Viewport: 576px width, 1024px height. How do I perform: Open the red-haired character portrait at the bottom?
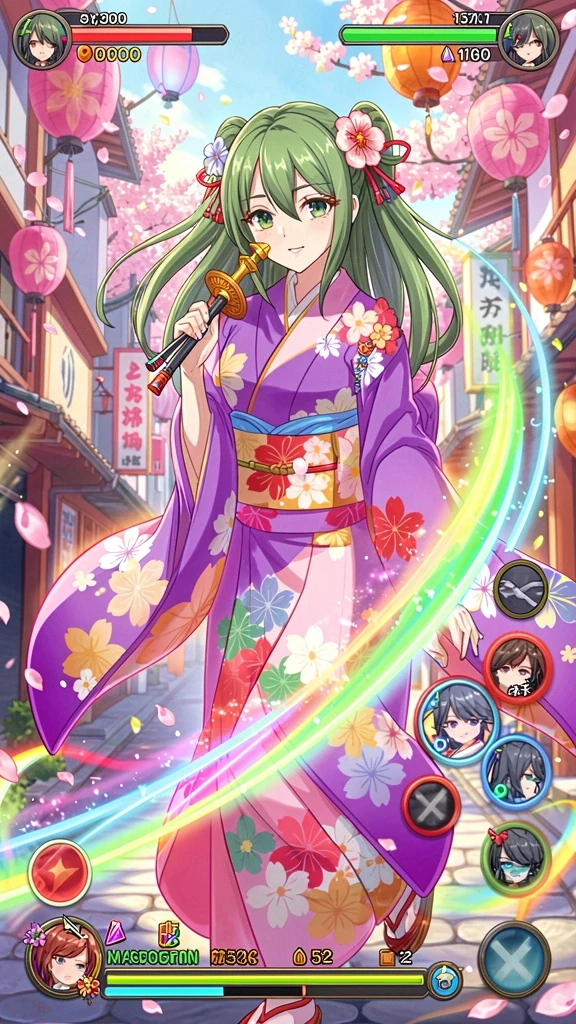[65, 957]
